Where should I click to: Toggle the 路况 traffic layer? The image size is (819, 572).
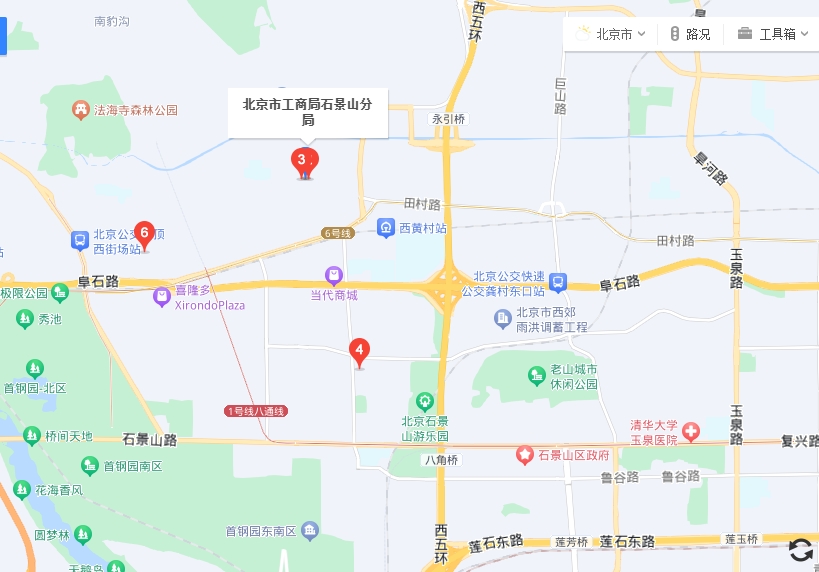[x=690, y=34]
